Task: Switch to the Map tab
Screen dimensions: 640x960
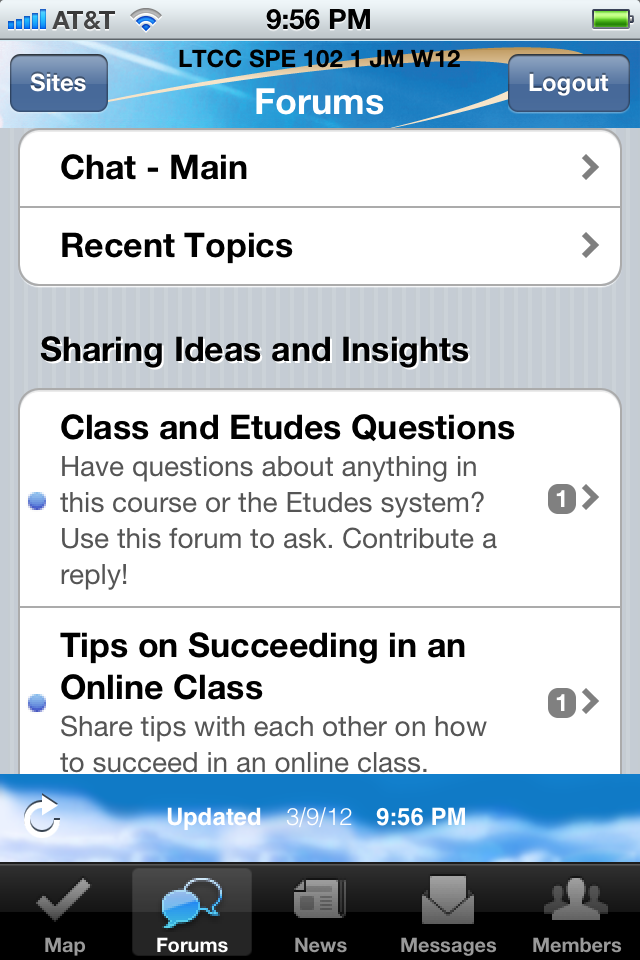Action: (x=64, y=914)
